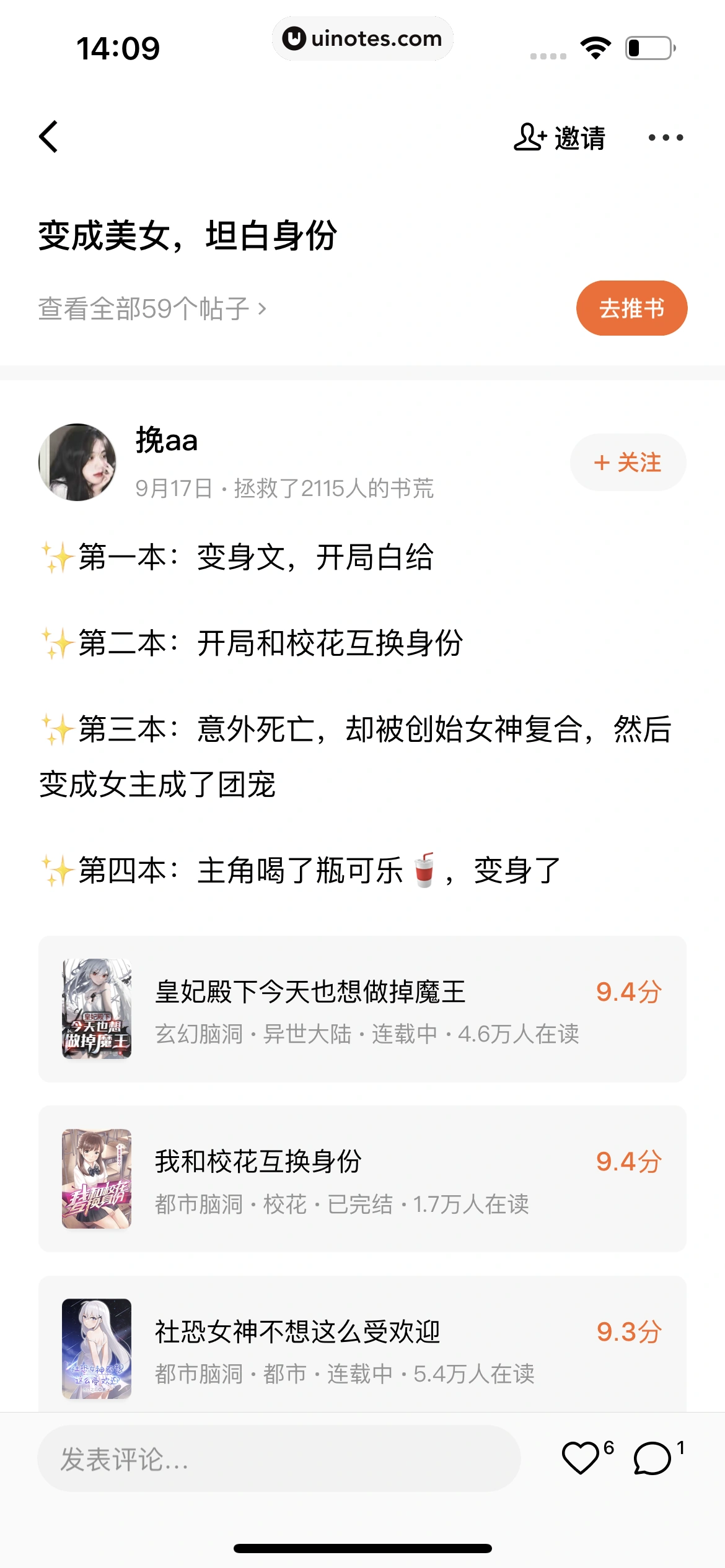Image resolution: width=725 pixels, height=1568 pixels.
Task: Open book 社恐女神不想这么受欢迎
Action: point(362,1347)
